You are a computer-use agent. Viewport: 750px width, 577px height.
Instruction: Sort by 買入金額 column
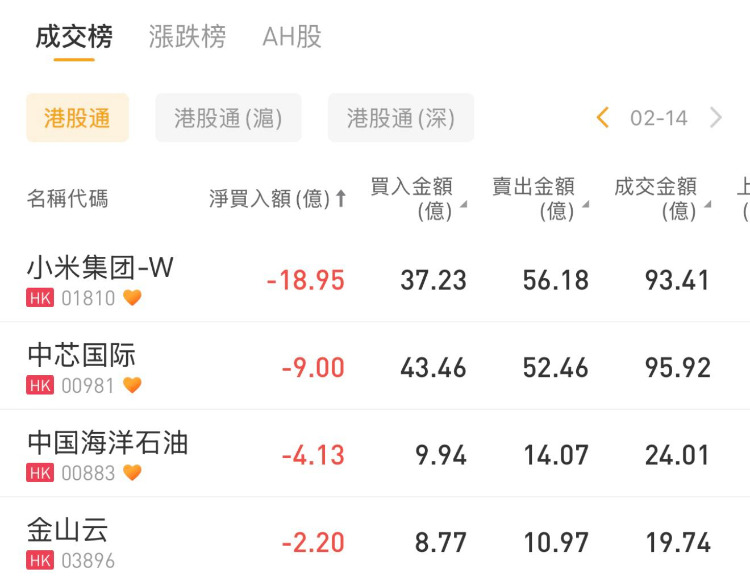pos(418,198)
